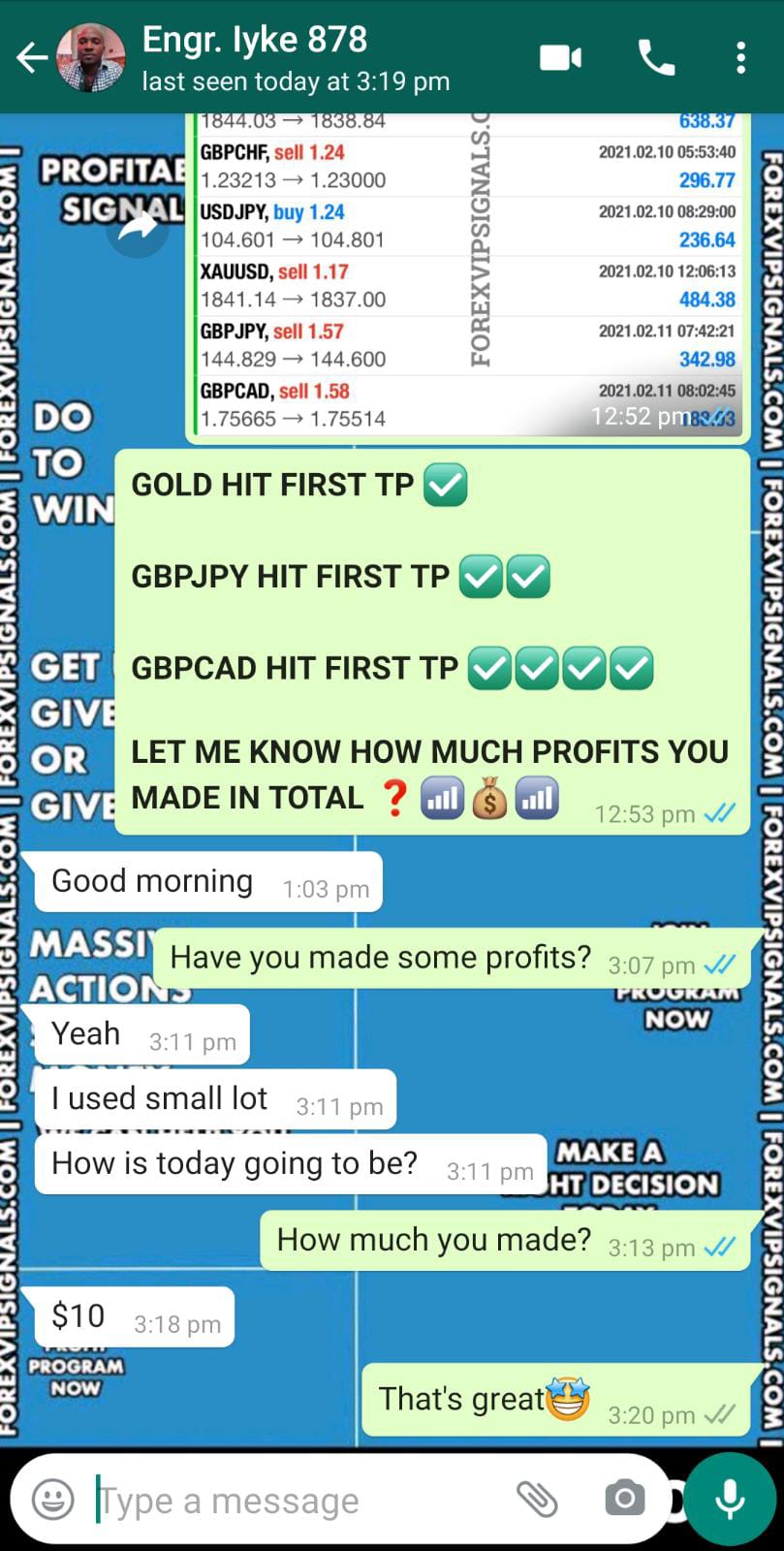784x1551 pixels.
Task: Attach a file with the paperclip
Action: [x=537, y=1500]
